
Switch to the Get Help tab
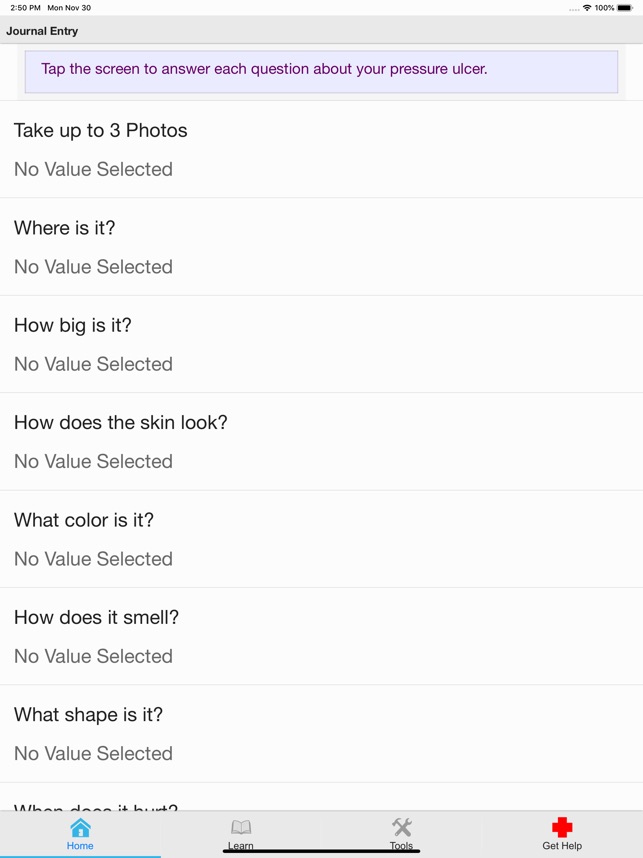[x=562, y=833]
